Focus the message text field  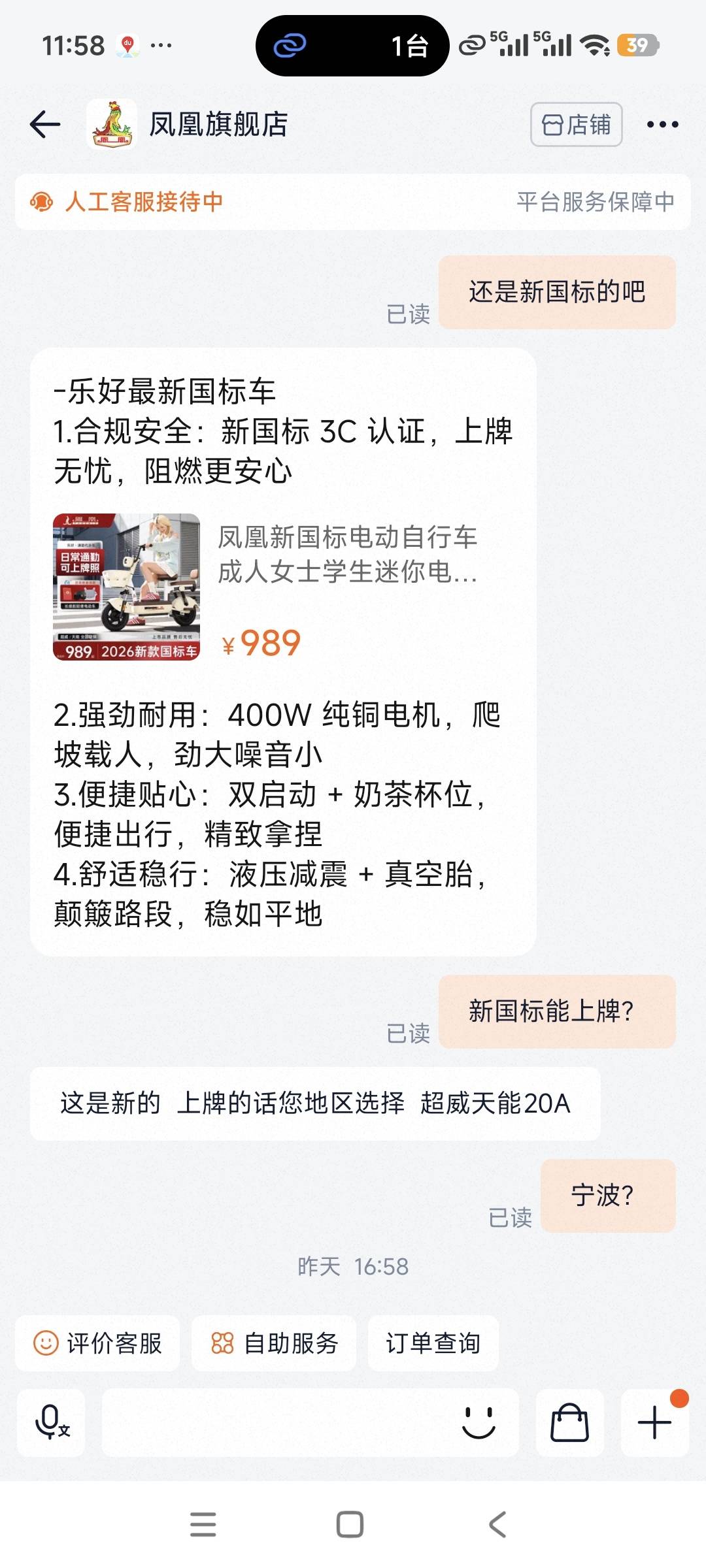[x=275, y=1423]
